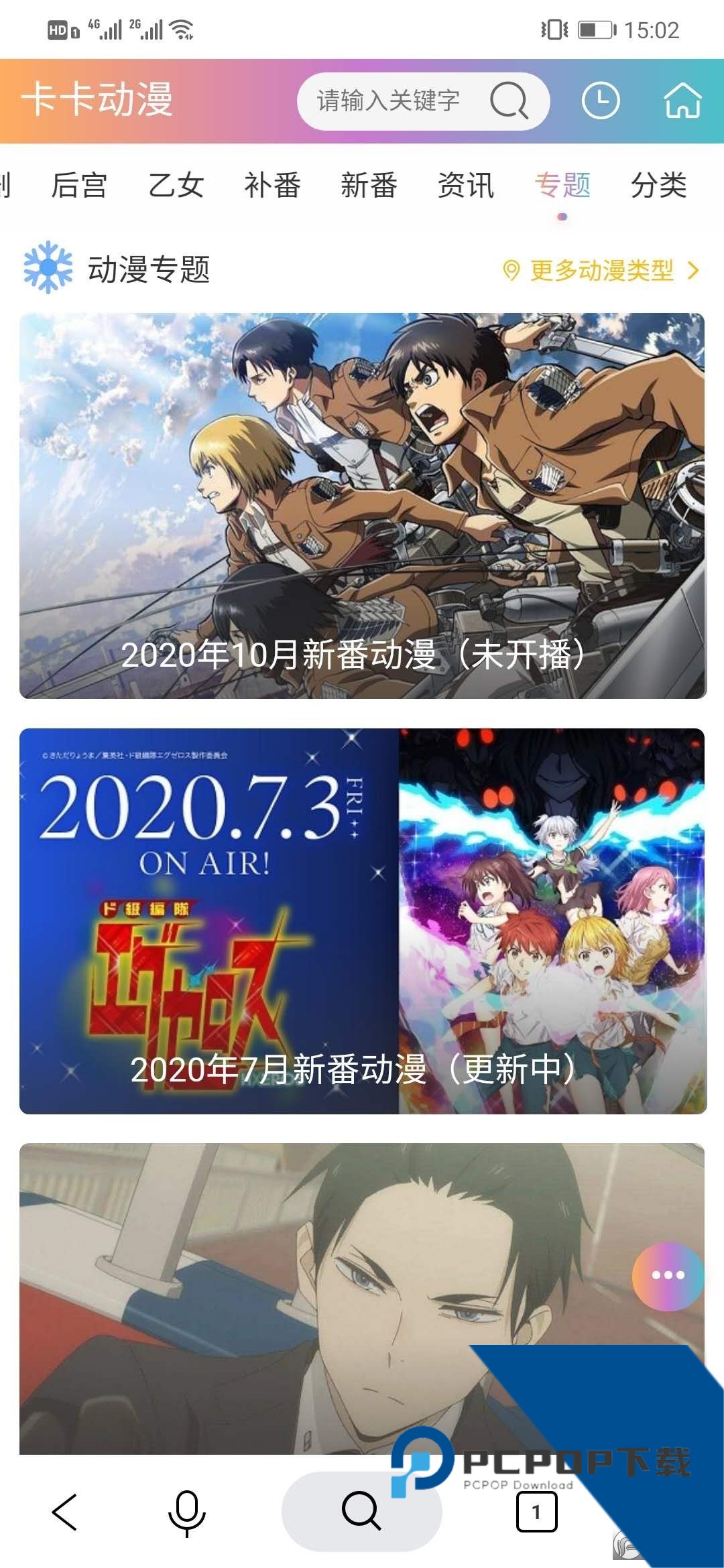This screenshot has width=724, height=1568.
Task: Click the snowflake icon beside 动漫专题
Action: [x=45, y=270]
